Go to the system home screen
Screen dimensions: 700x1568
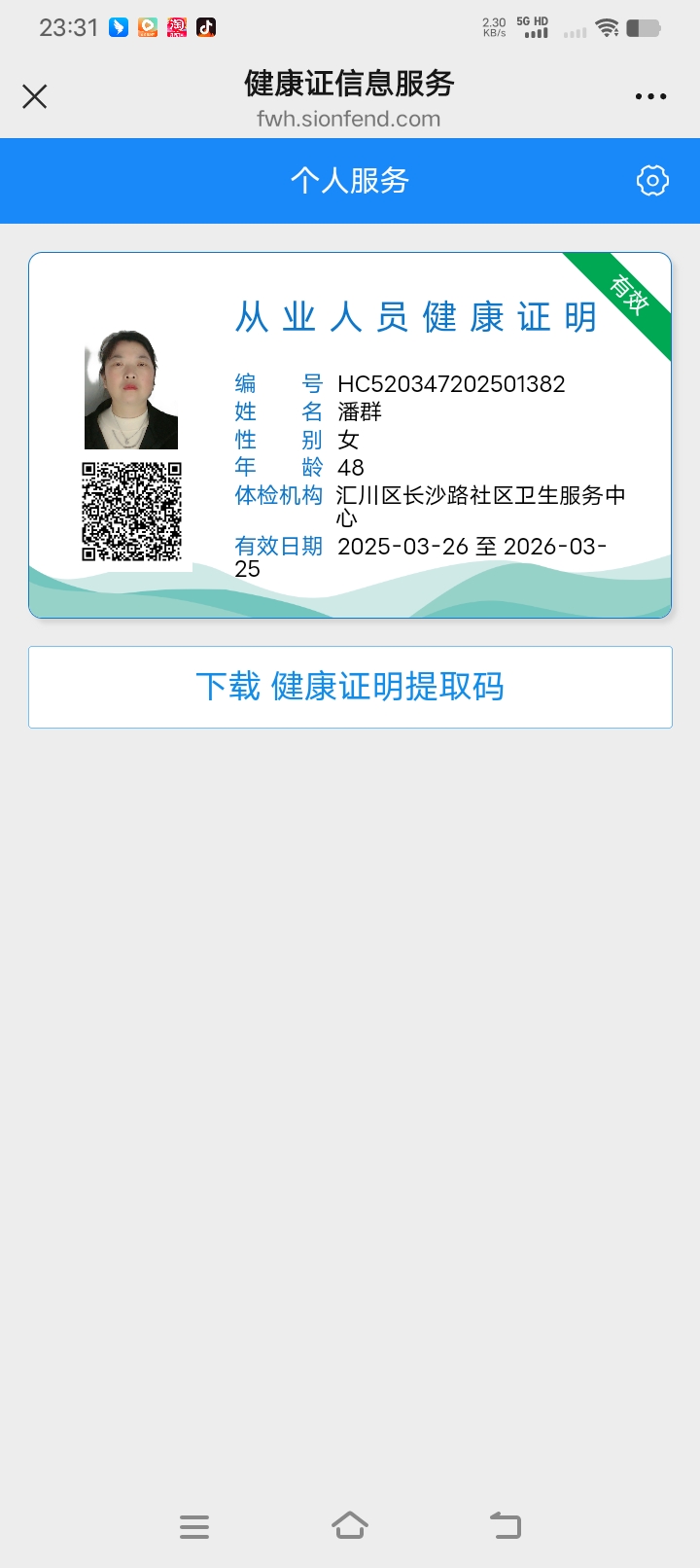[x=350, y=1525]
